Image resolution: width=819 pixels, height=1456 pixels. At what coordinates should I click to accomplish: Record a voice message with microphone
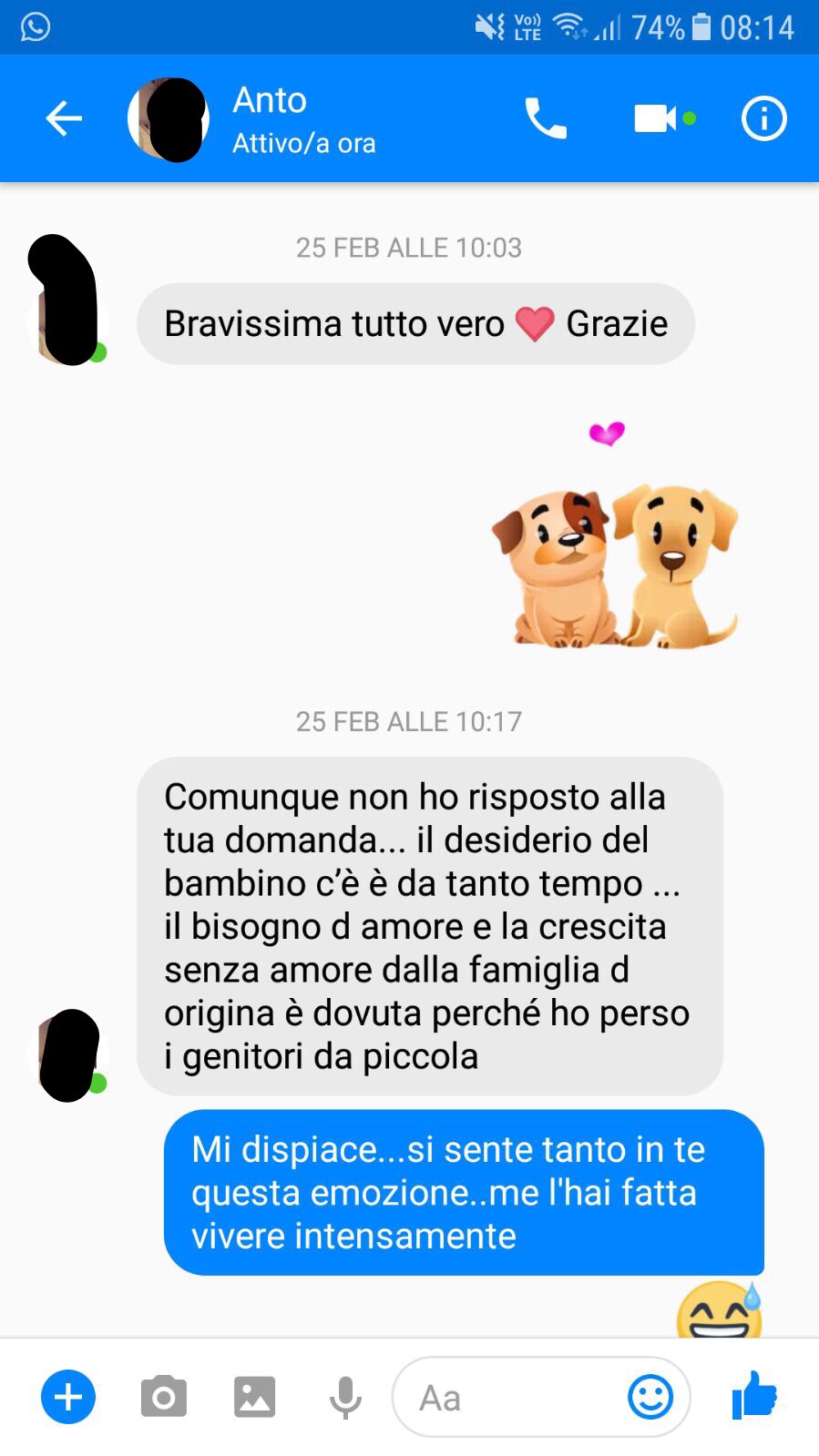click(x=345, y=1397)
